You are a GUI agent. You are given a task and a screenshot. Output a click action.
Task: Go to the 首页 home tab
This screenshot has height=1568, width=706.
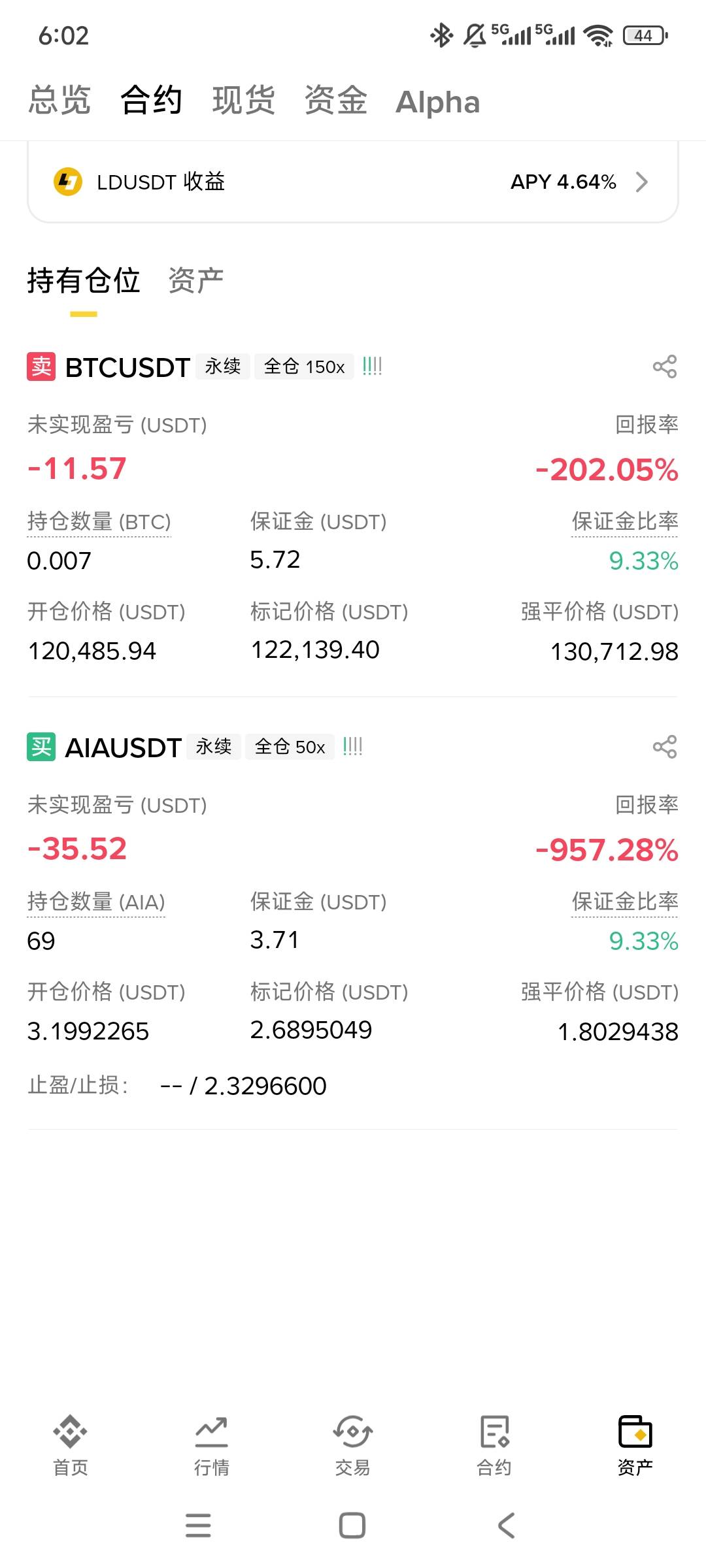pos(71,1445)
